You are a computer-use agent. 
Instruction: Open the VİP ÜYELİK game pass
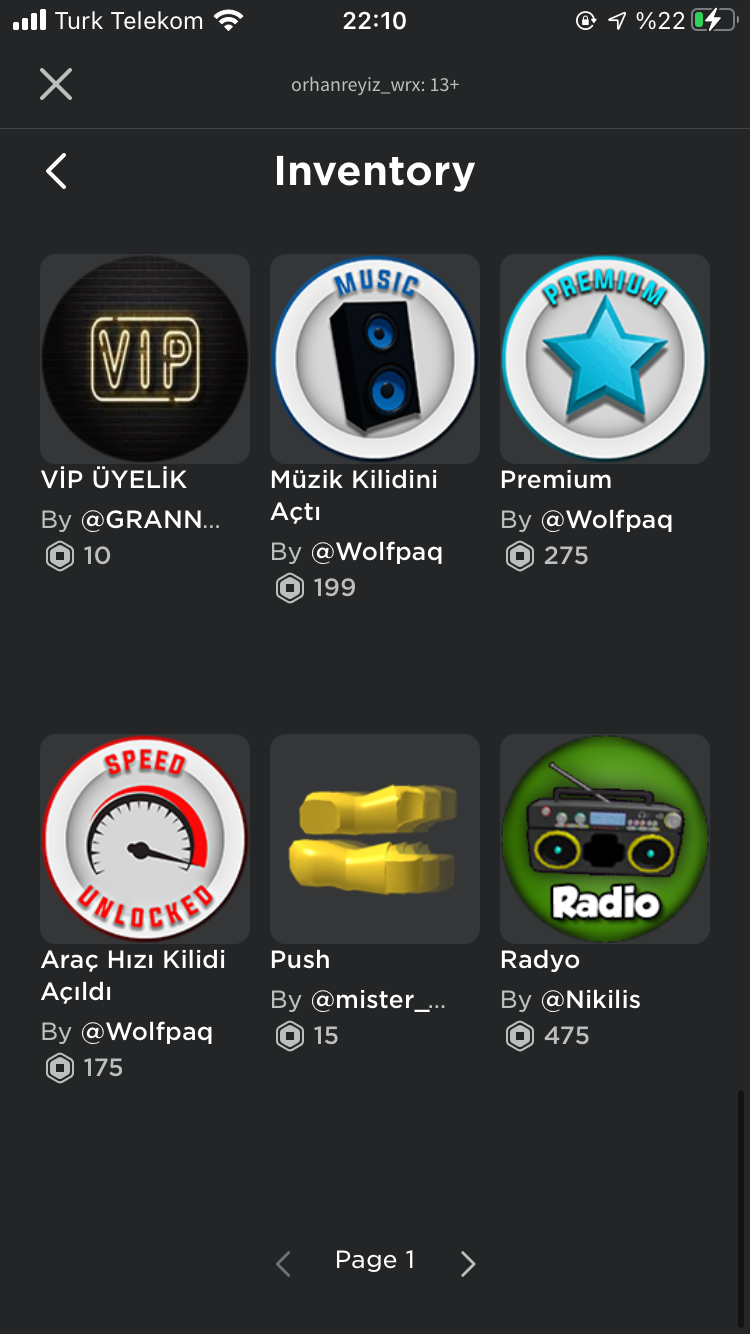(x=145, y=359)
